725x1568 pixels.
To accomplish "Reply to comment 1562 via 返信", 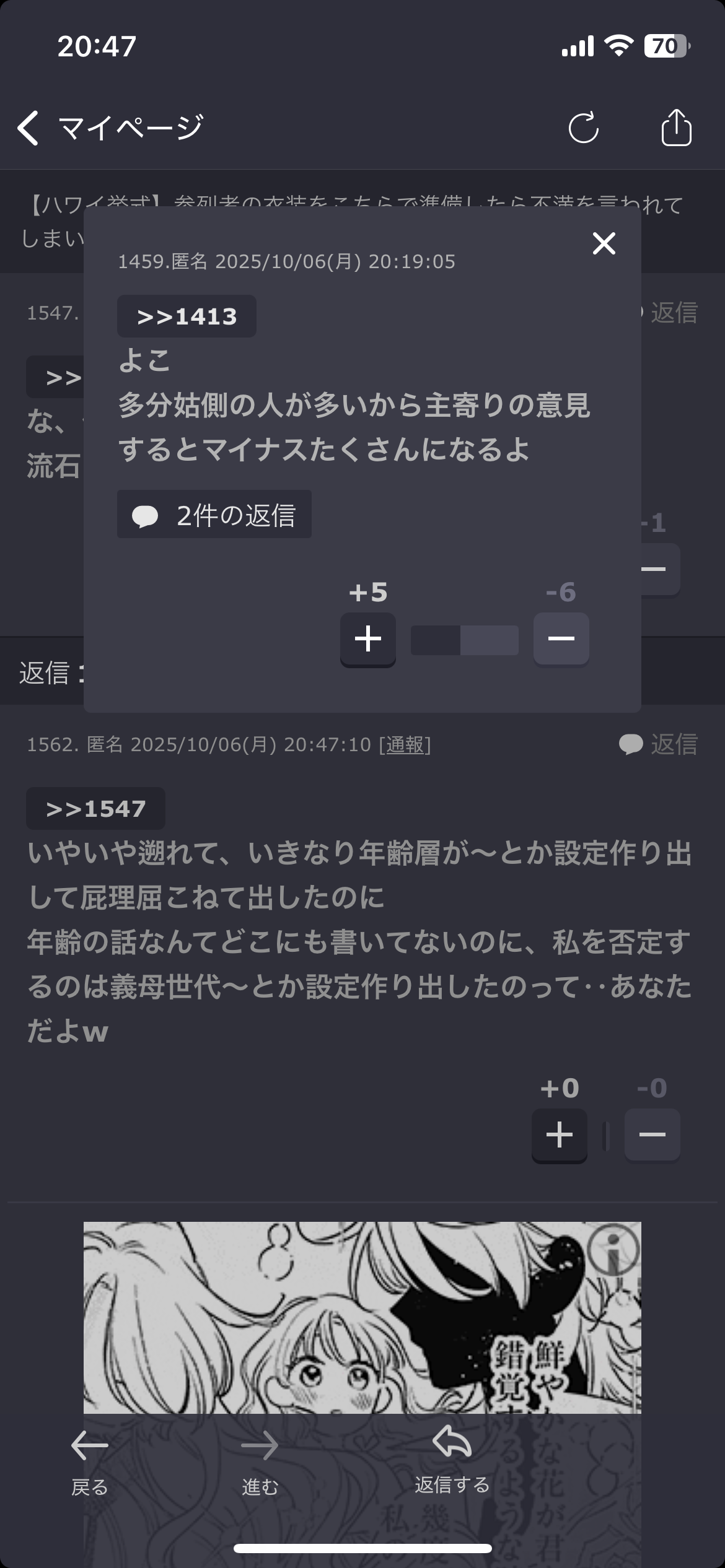I will click(658, 744).
